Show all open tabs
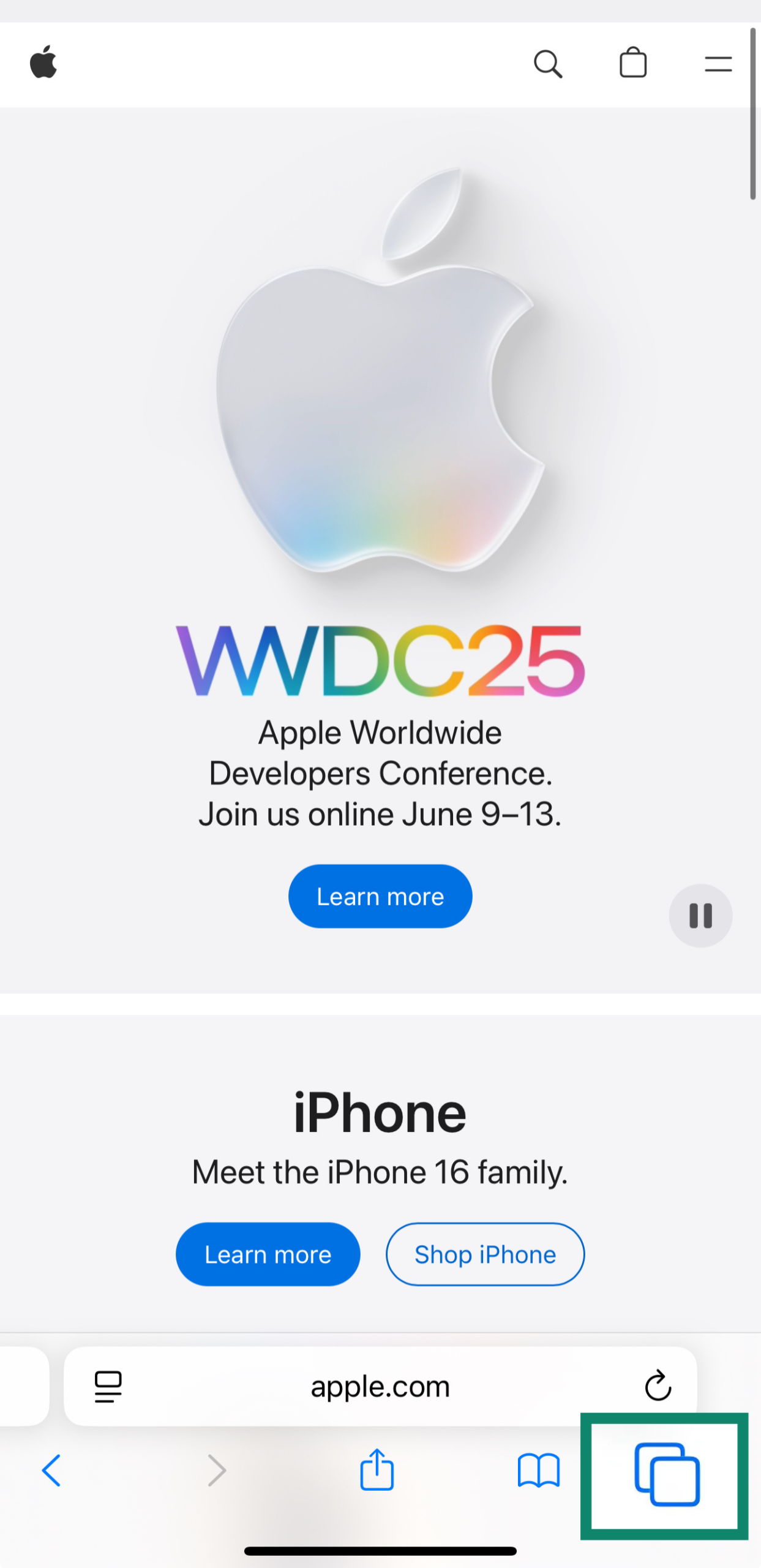 tap(666, 1475)
